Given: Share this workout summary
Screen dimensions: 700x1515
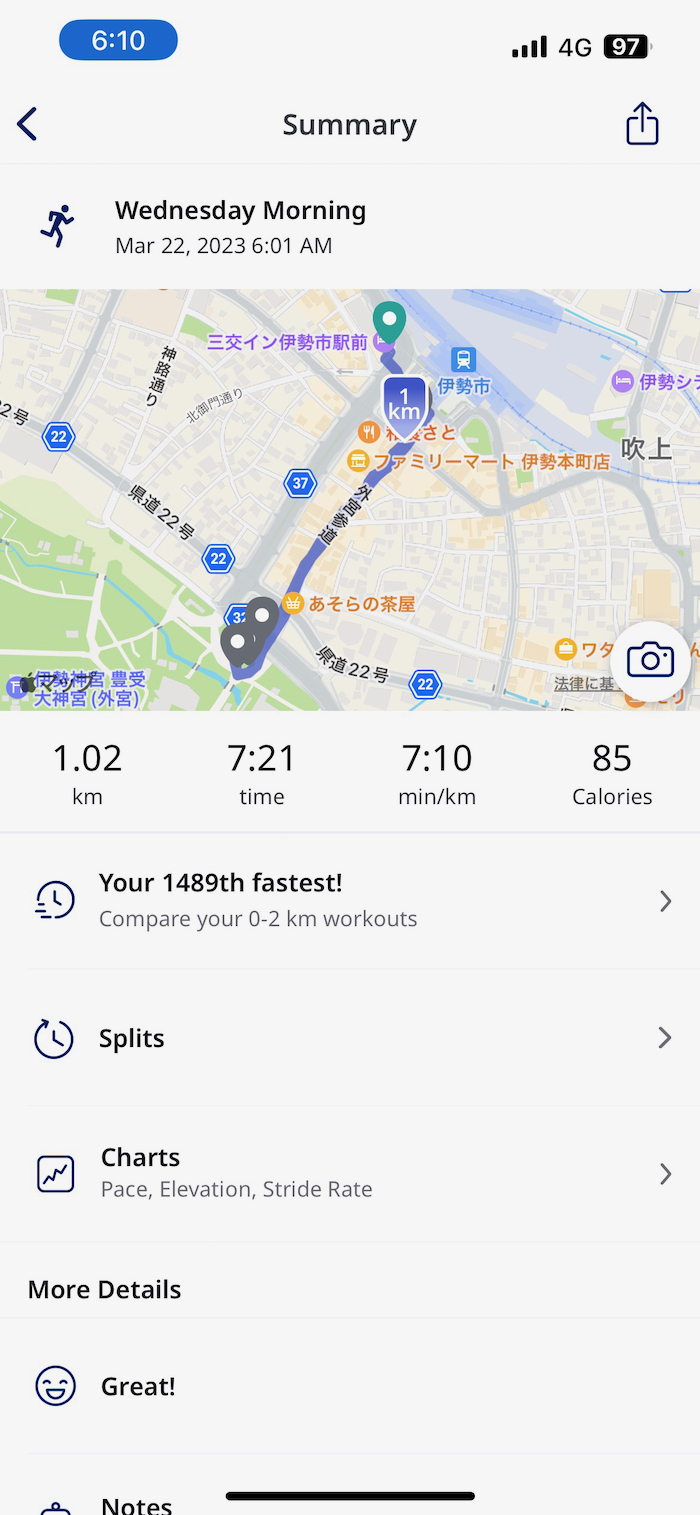Looking at the screenshot, I should [642, 125].
